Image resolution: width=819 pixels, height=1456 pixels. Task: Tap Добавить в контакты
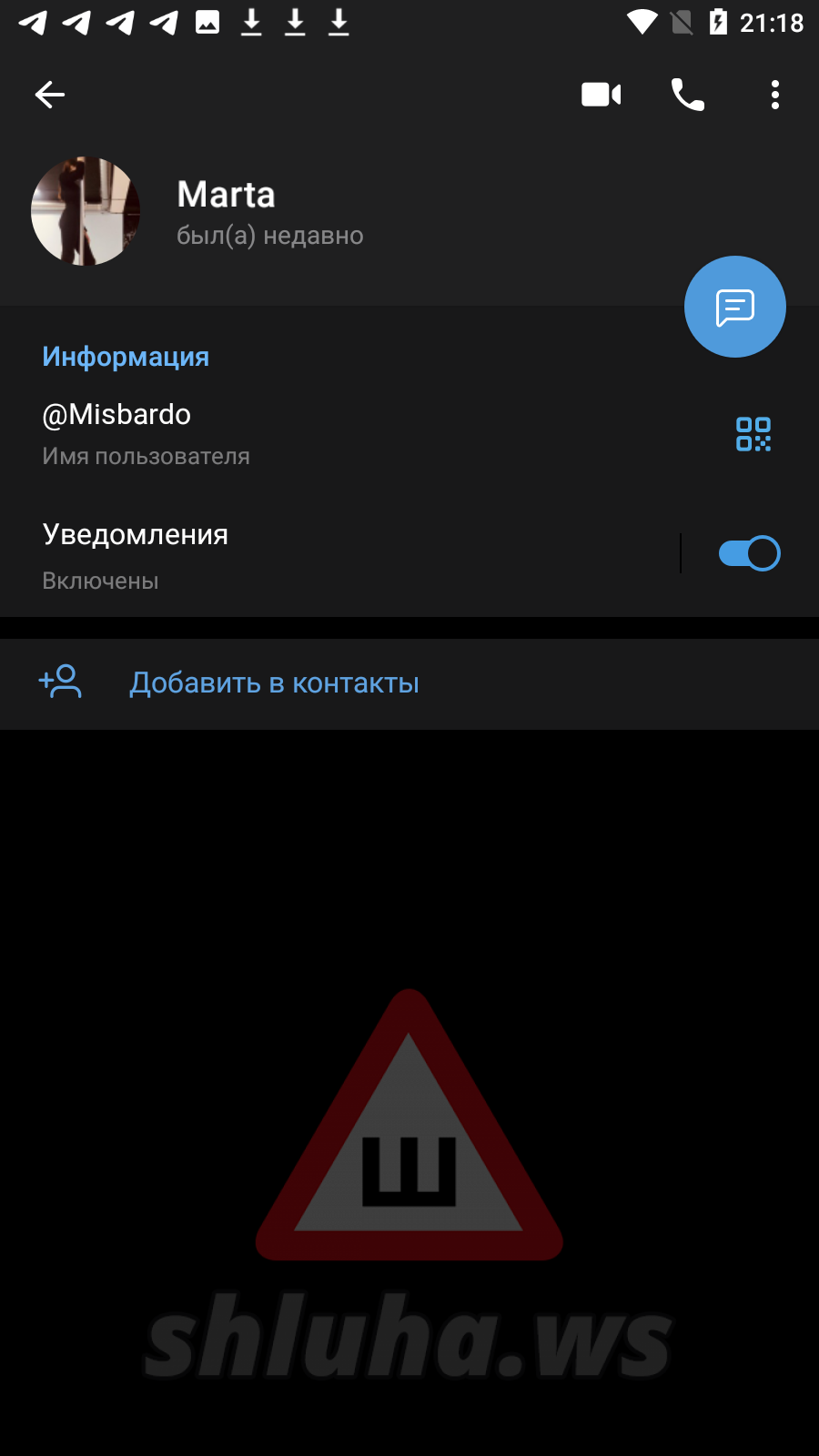pyautogui.click(x=273, y=683)
